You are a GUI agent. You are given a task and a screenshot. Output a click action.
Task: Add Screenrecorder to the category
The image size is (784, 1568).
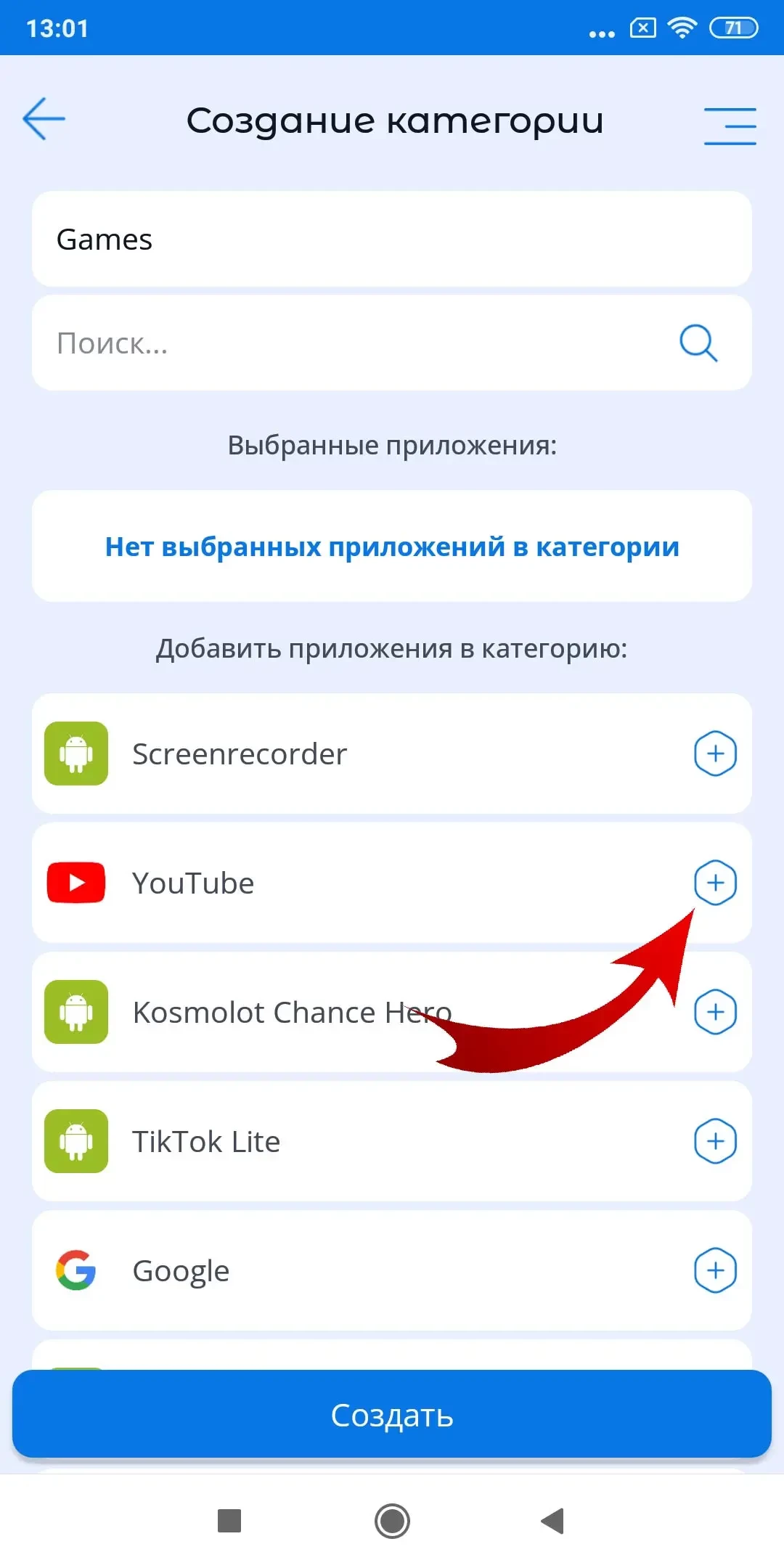pyautogui.click(x=715, y=754)
